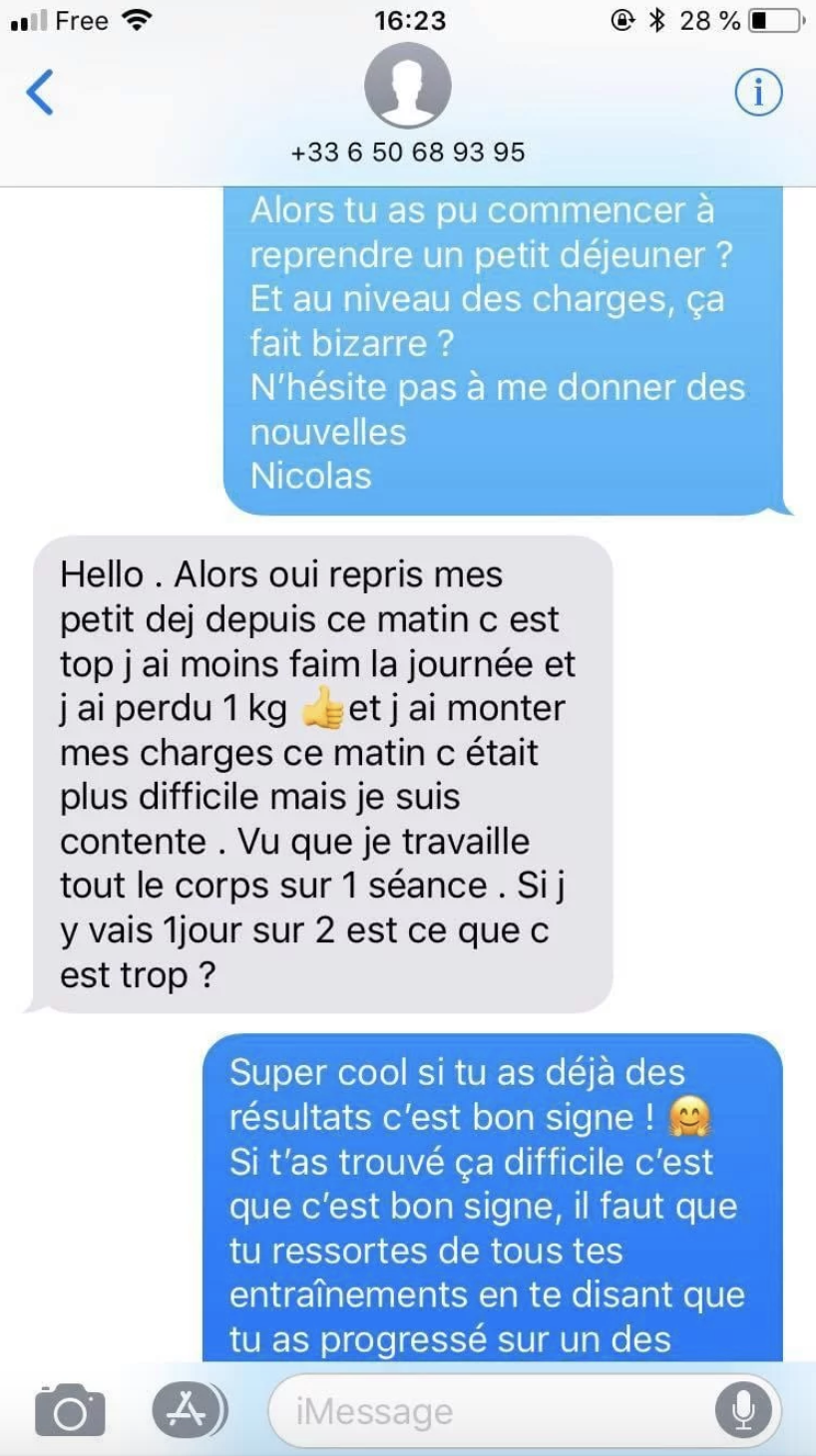Record an audio message with the microphone

pos(743,1411)
